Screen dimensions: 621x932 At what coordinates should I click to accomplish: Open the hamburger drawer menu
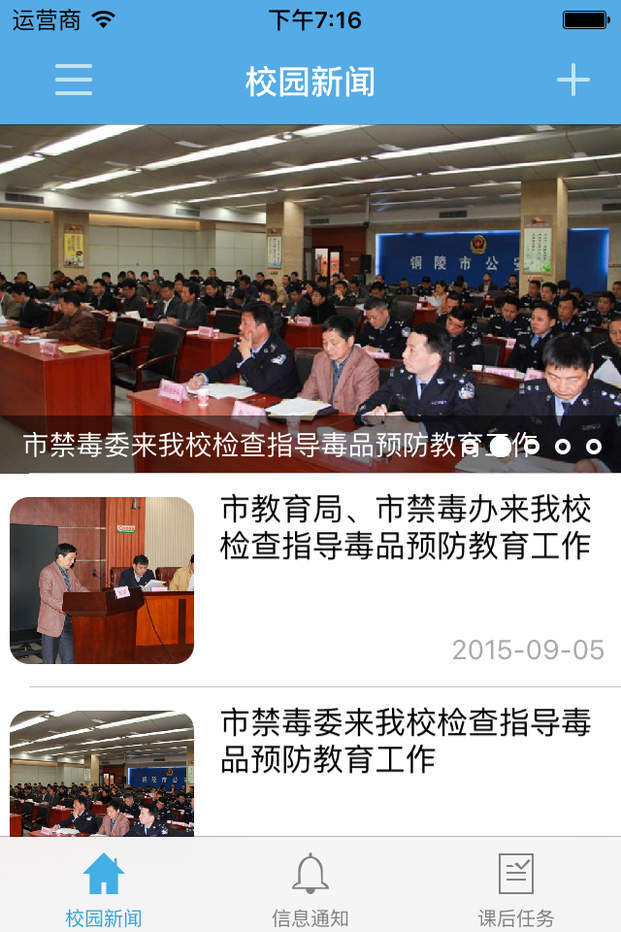click(73, 80)
